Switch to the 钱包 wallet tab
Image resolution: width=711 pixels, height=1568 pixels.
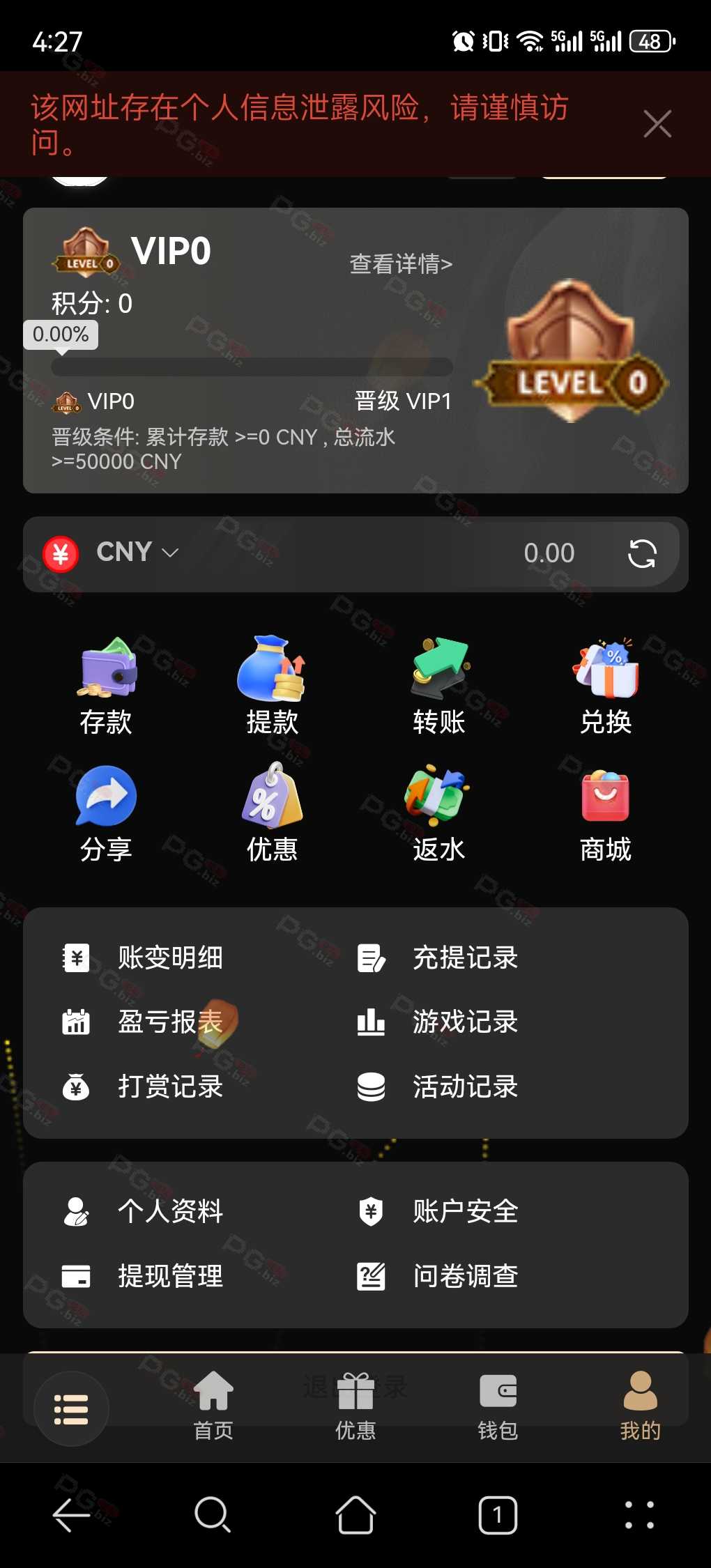click(498, 1406)
